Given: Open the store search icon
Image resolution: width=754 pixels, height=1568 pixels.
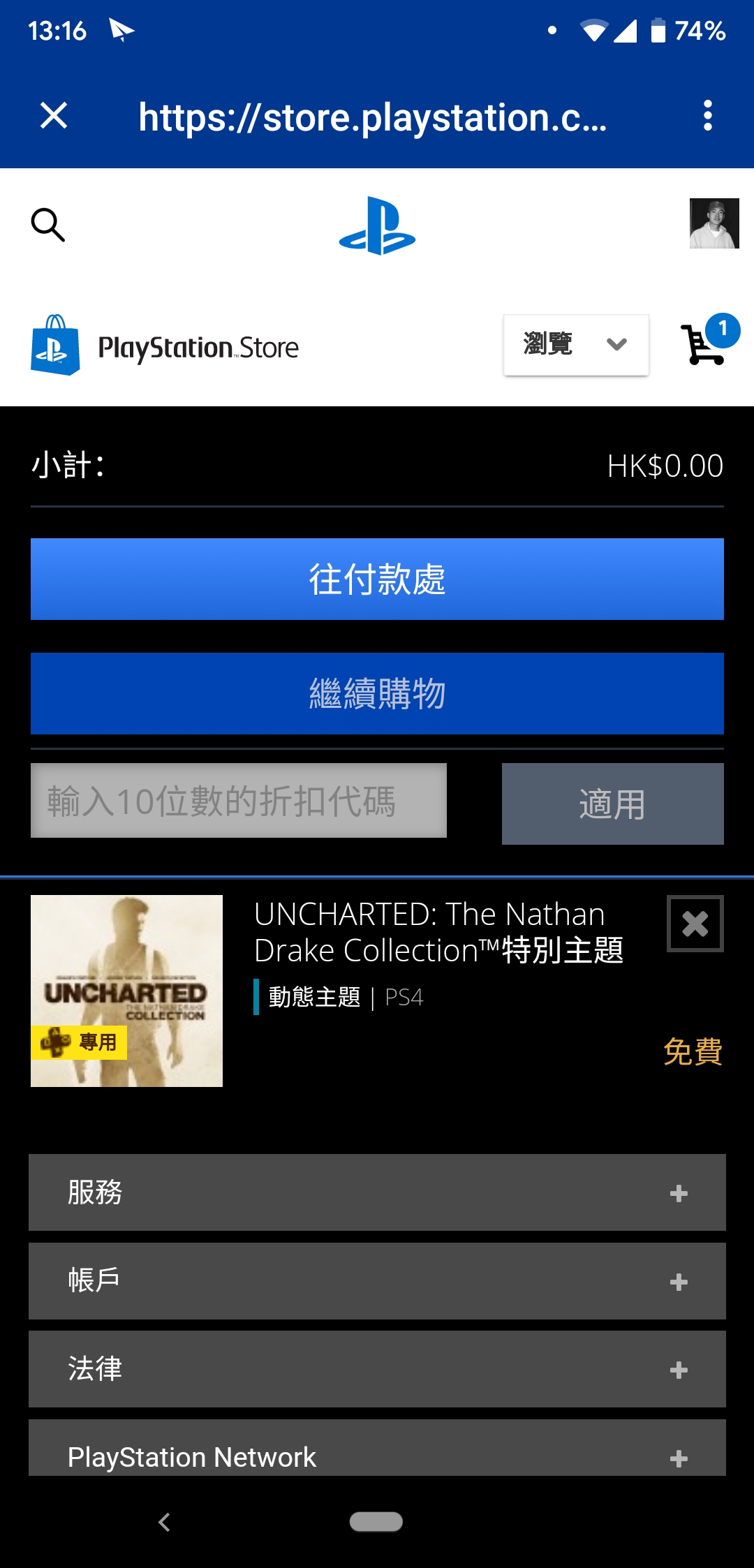Looking at the screenshot, I should 48,225.
